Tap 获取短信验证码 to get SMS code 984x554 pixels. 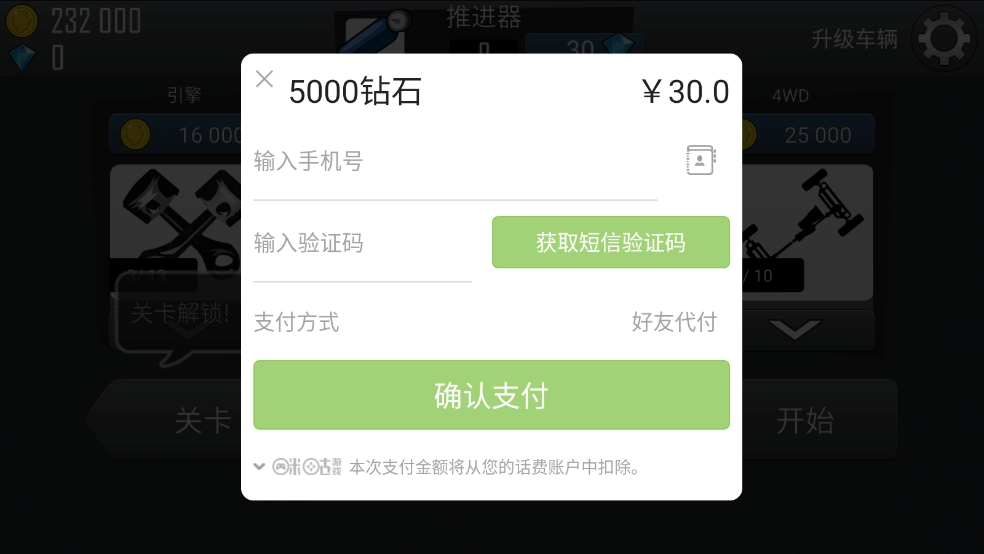point(610,243)
